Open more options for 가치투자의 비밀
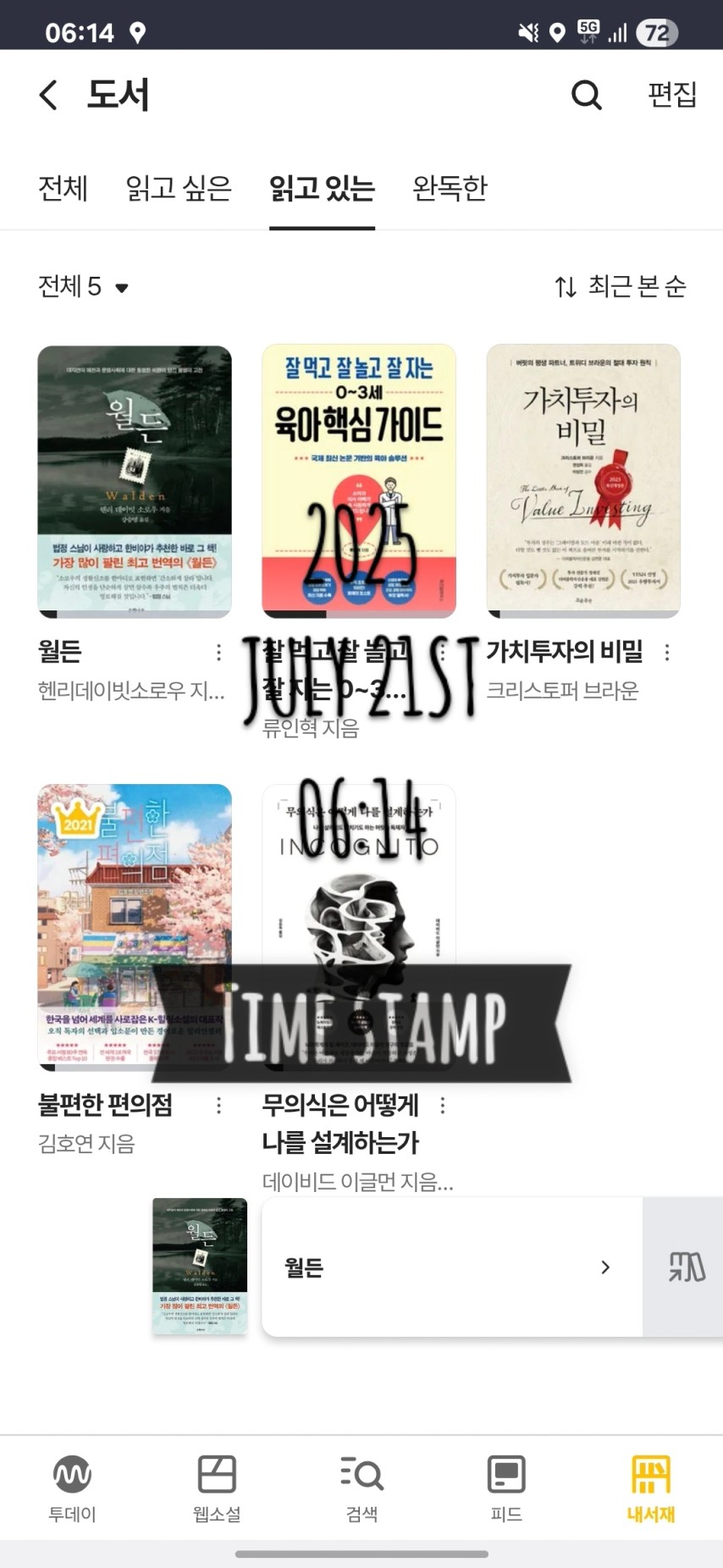 667,652
